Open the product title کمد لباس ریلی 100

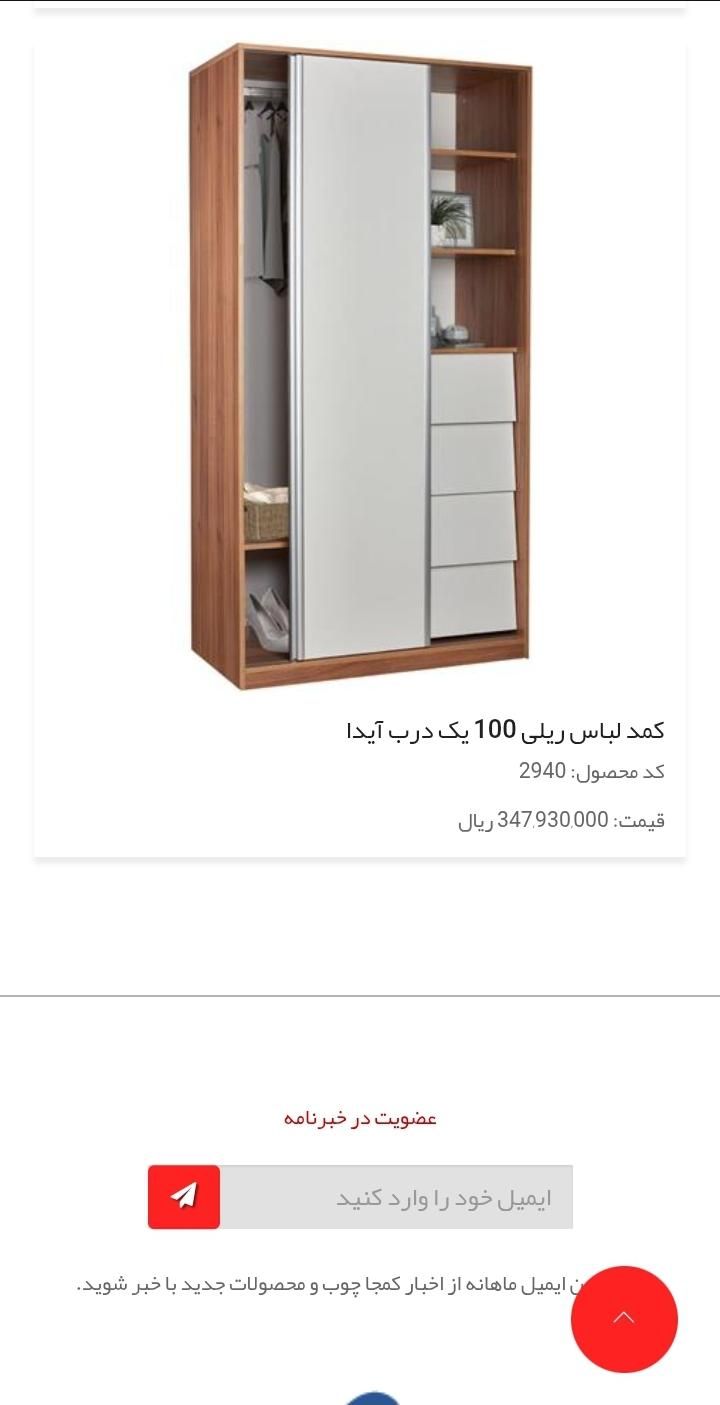pyautogui.click(x=505, y=731)
